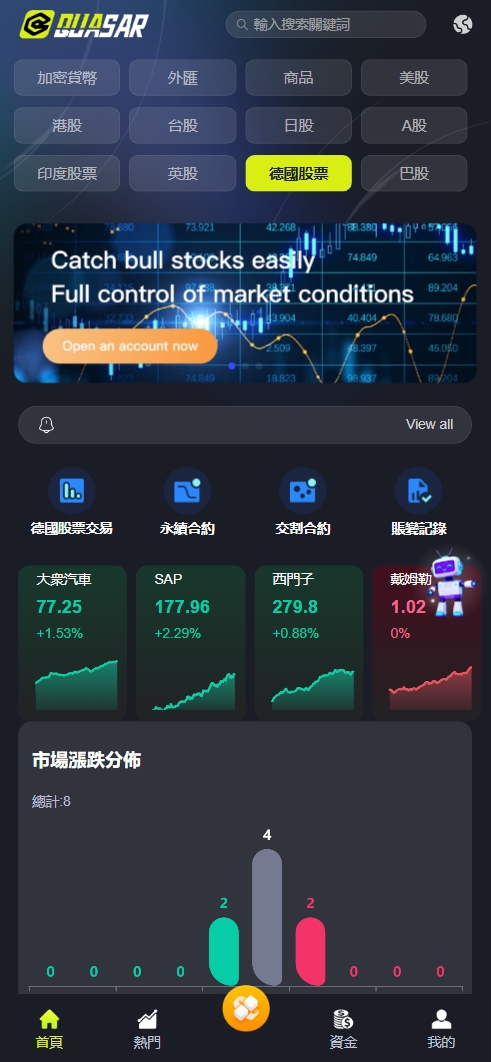Open 交割合約 shortcut

303,502
